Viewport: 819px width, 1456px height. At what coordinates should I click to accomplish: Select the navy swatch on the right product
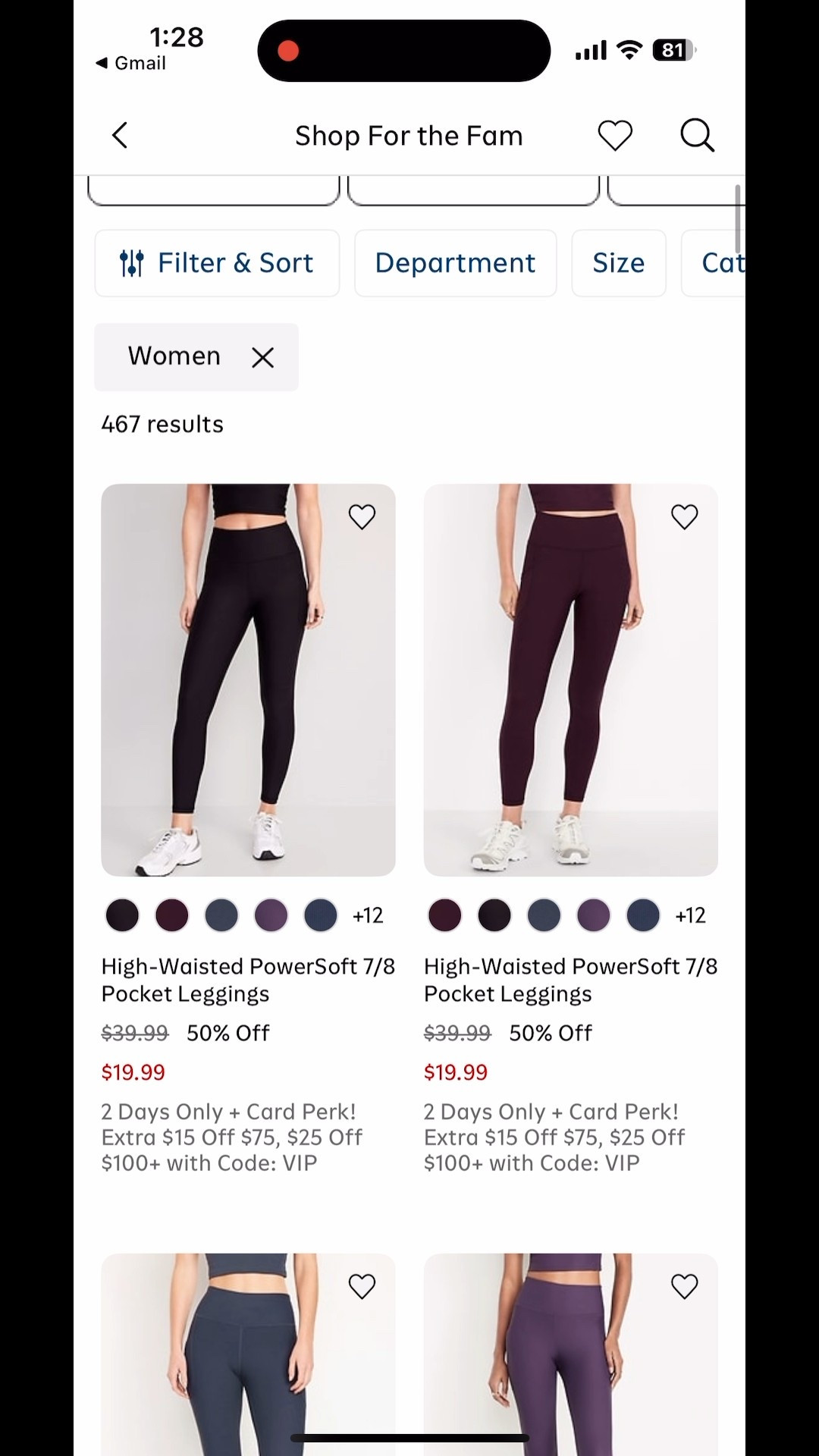[643, 915]
